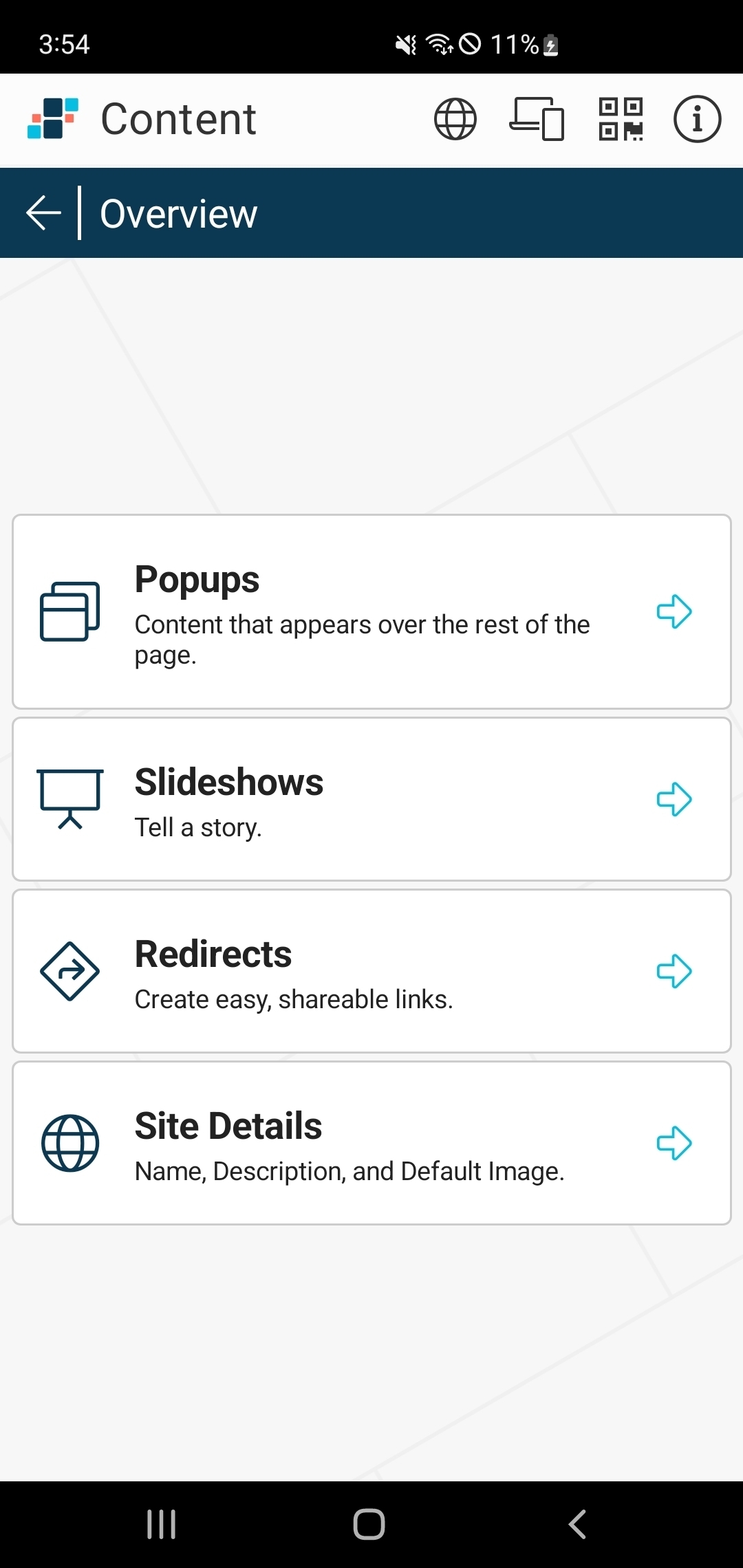Open the Slideshows section
This screenshot has height=1568, width=743.
pos(371,799)
